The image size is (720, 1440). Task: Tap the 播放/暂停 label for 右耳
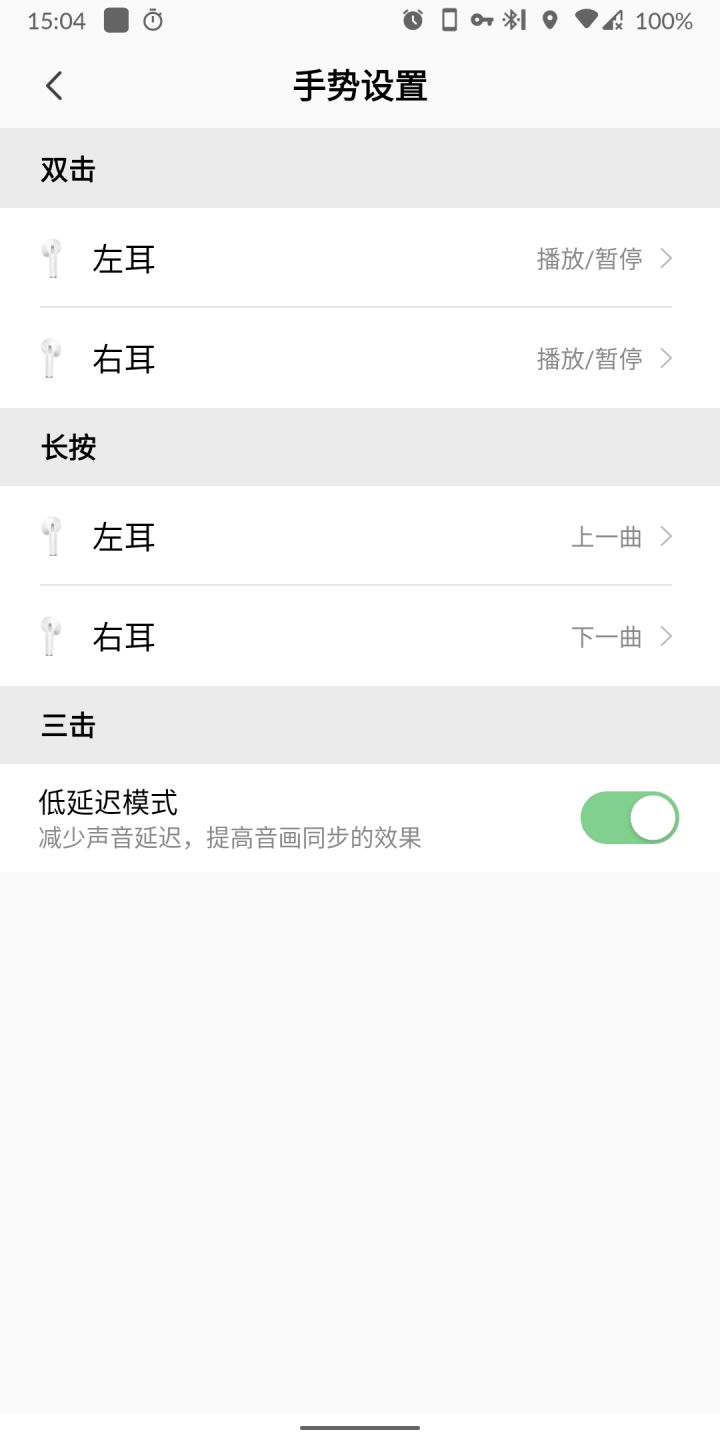pos(591,358)
